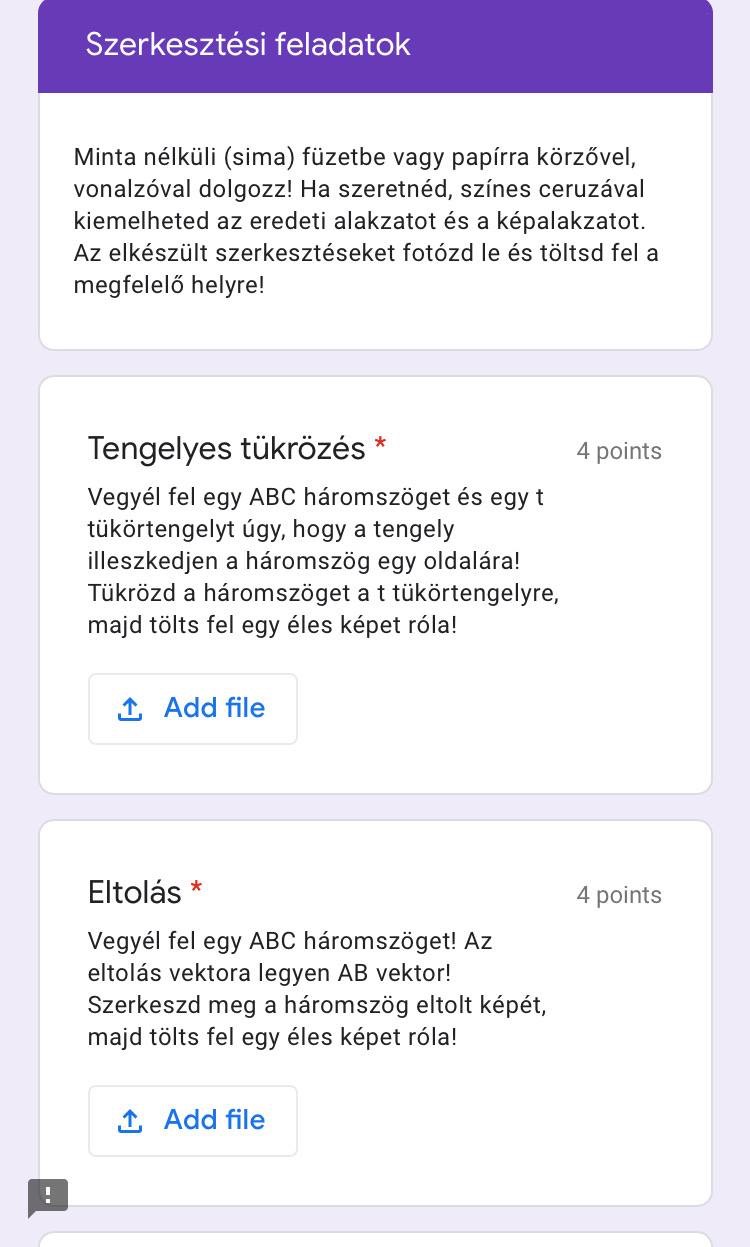This screenshot has width=750, height=1247.
Task: Add file for Eltolás task
Action: tap(193, 1120)
